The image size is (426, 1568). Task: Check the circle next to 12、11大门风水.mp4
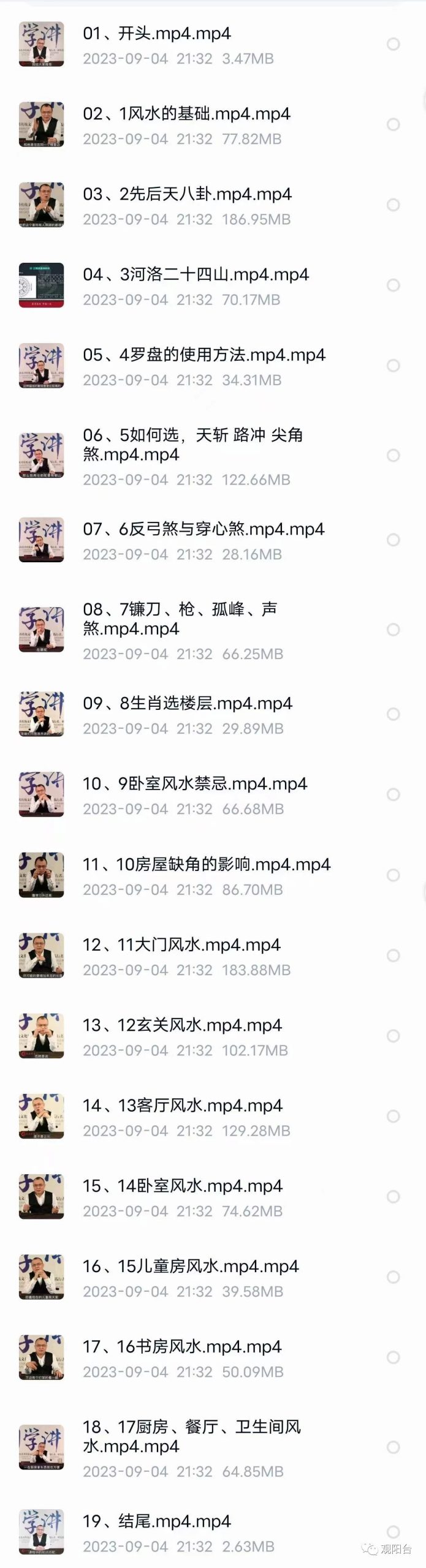point(394,956)
